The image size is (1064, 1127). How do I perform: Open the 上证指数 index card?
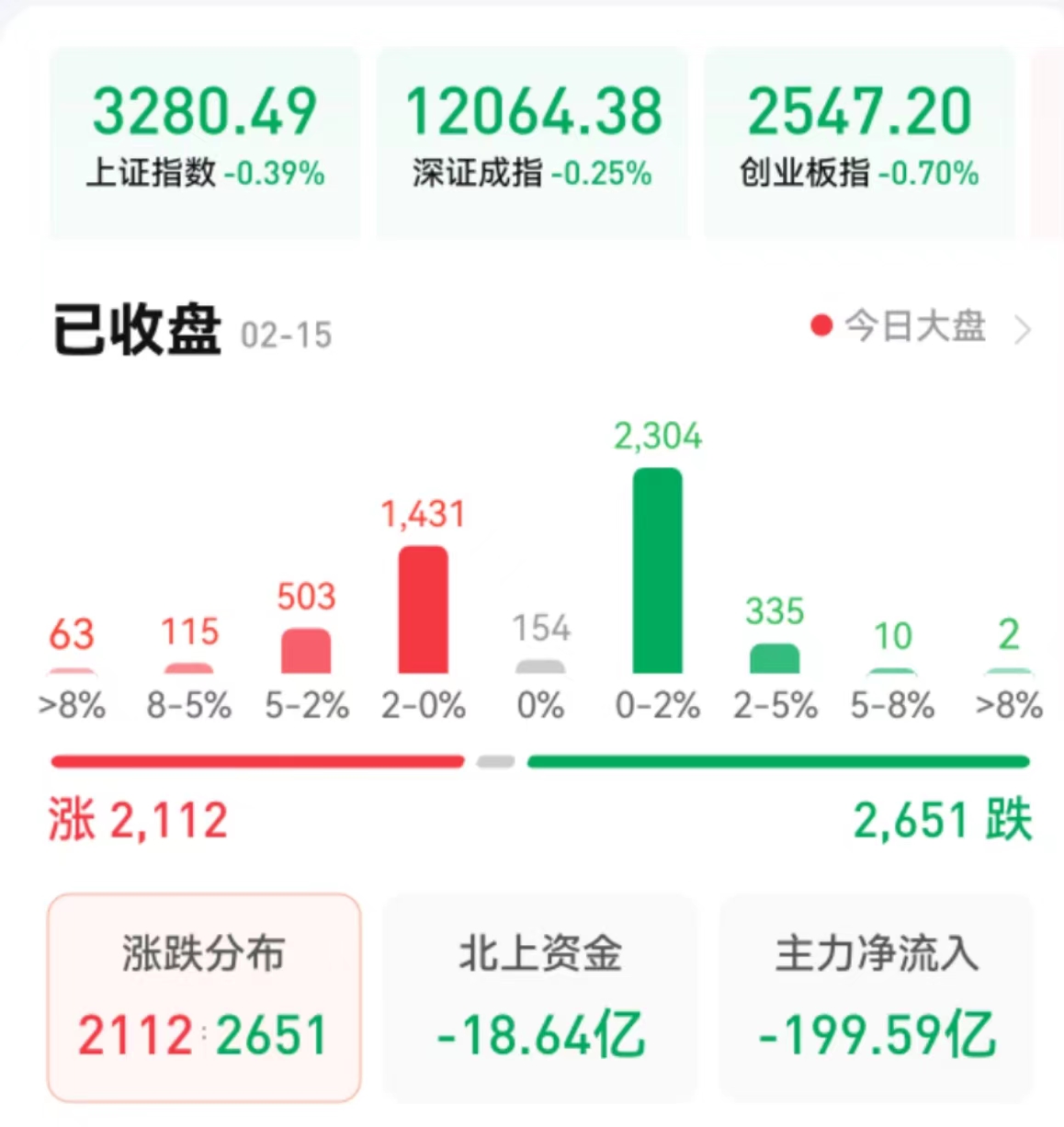[x=204, y=138]
